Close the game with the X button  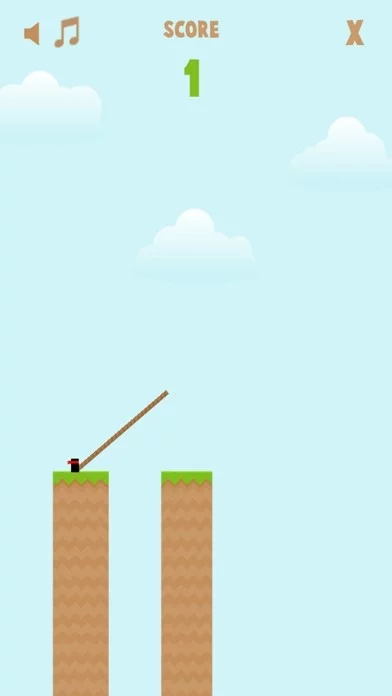pos(355,32)
